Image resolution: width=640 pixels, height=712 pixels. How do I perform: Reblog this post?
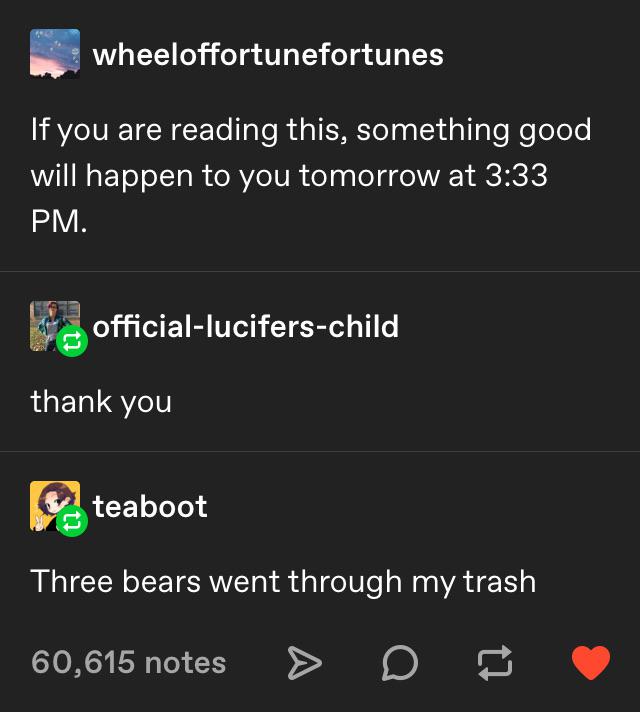tap(495, 662)
